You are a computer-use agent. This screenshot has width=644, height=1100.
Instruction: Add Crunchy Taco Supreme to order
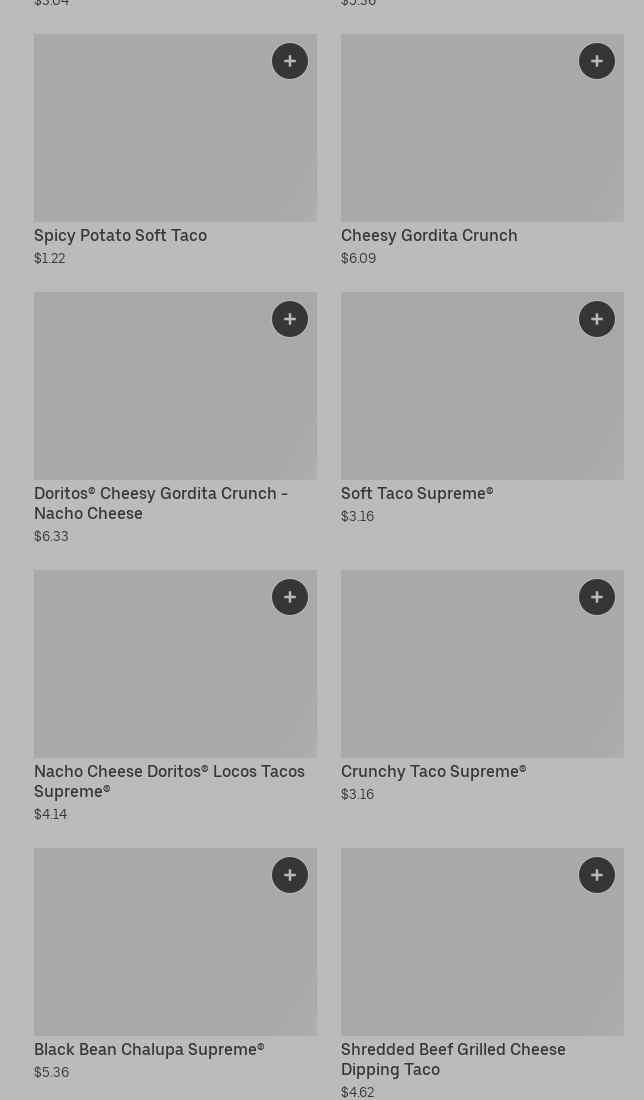597,597
